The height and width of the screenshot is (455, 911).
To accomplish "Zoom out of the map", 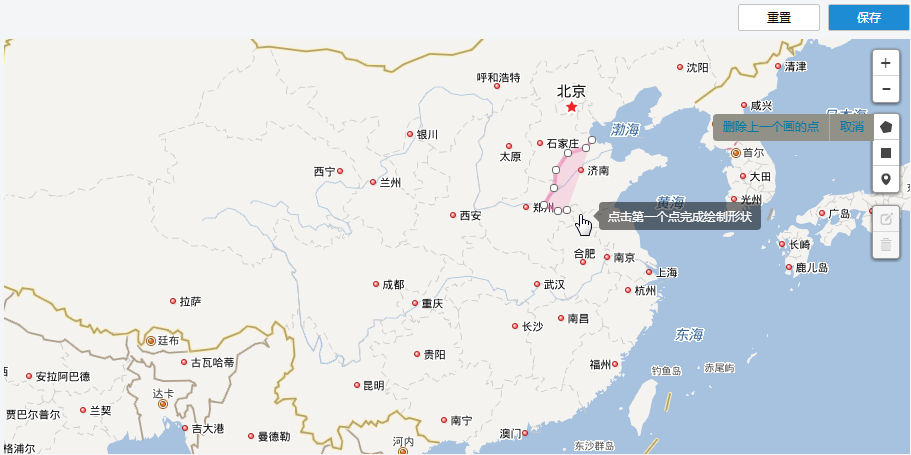I will [885, 89].
